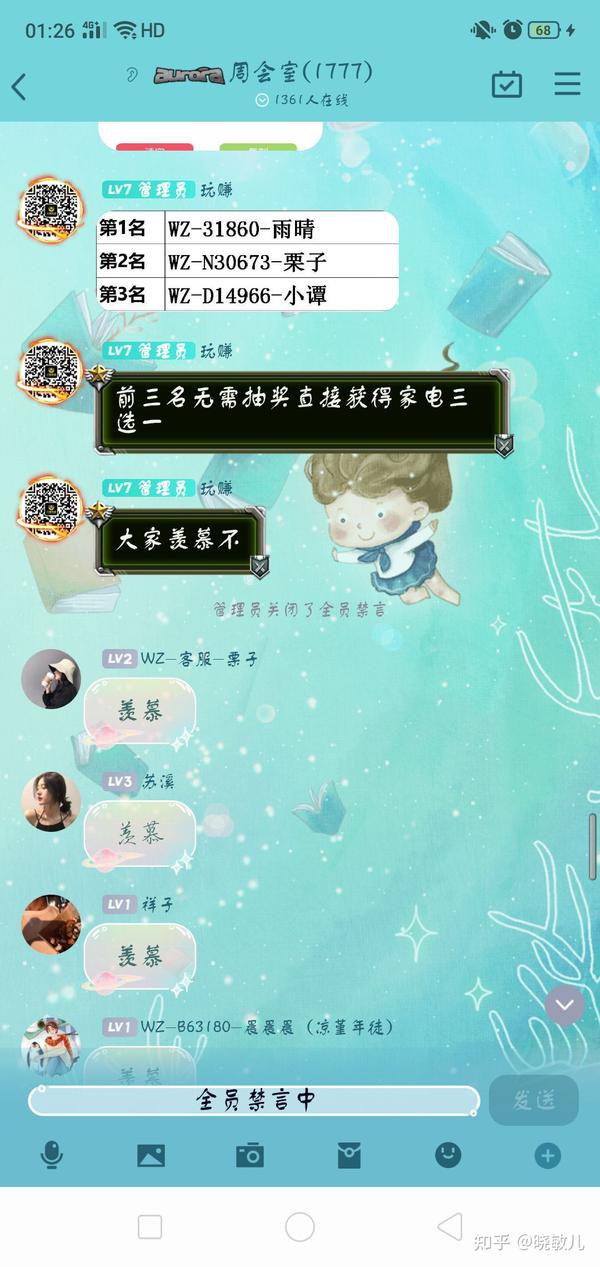Open the emoji smiley picker

click(x=448, y=1155)
